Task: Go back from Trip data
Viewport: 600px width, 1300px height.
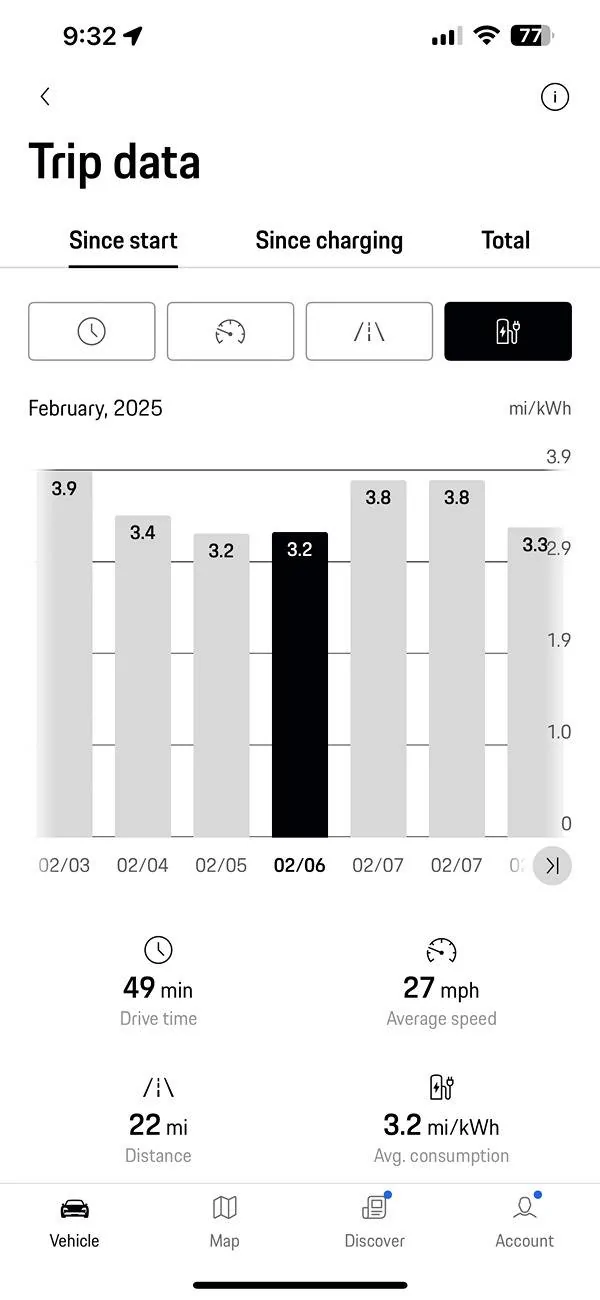Action: tap(45, 97)
